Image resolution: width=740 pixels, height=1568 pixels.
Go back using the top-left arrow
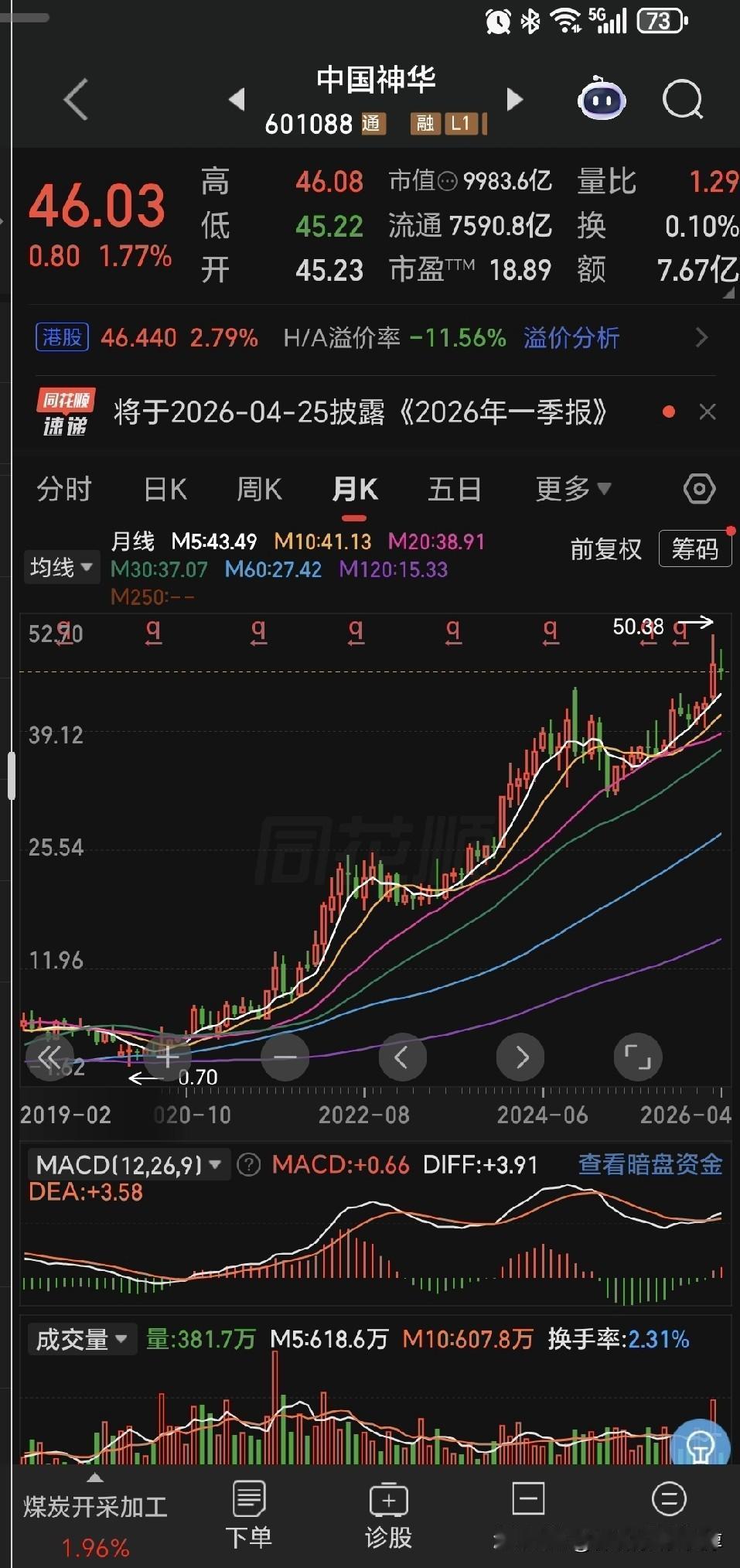[76, 100]
